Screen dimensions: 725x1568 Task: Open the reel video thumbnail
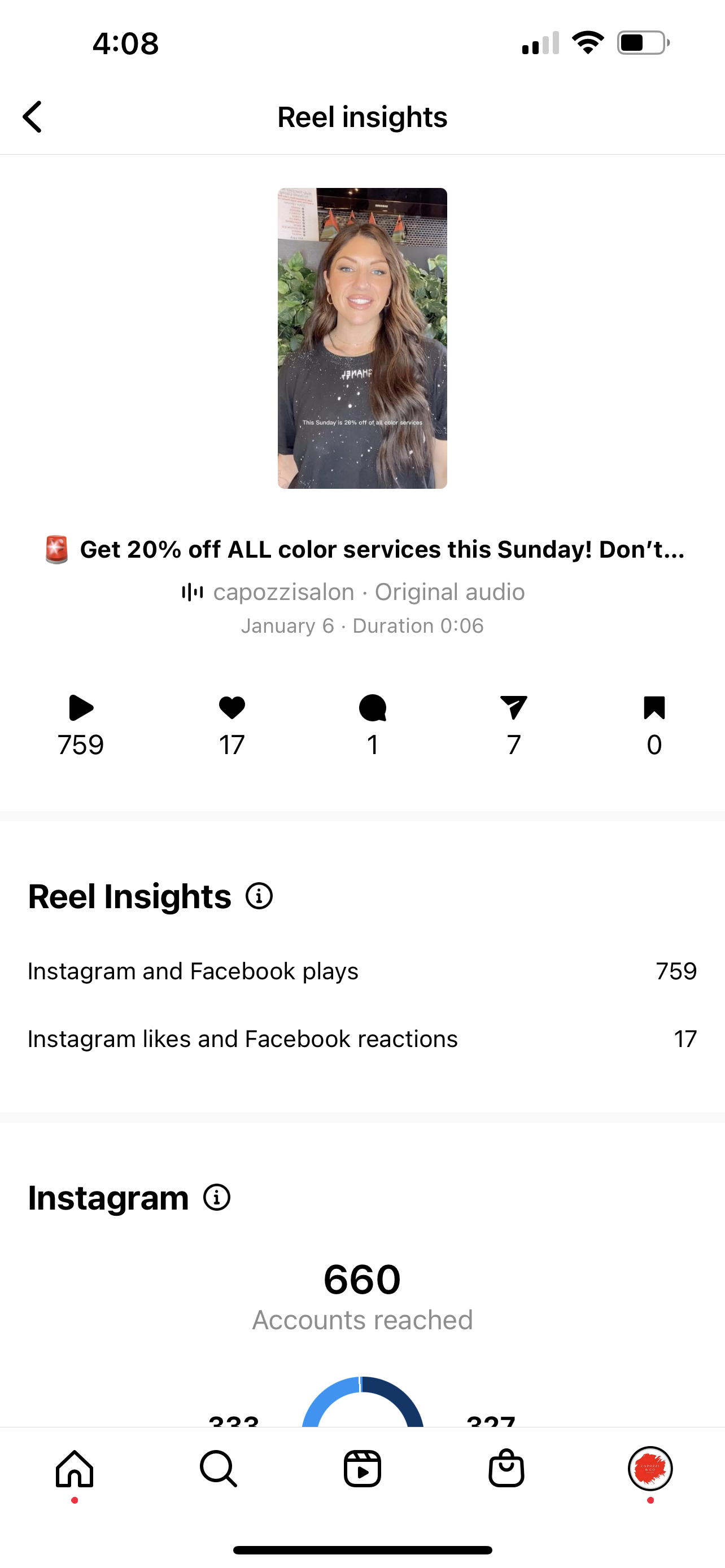(362, 339)
